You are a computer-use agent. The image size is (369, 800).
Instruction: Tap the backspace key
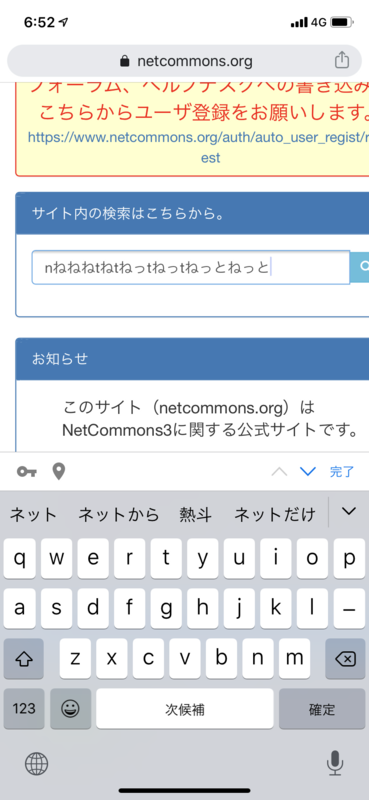pyautogui.click(x=345, y=659)
